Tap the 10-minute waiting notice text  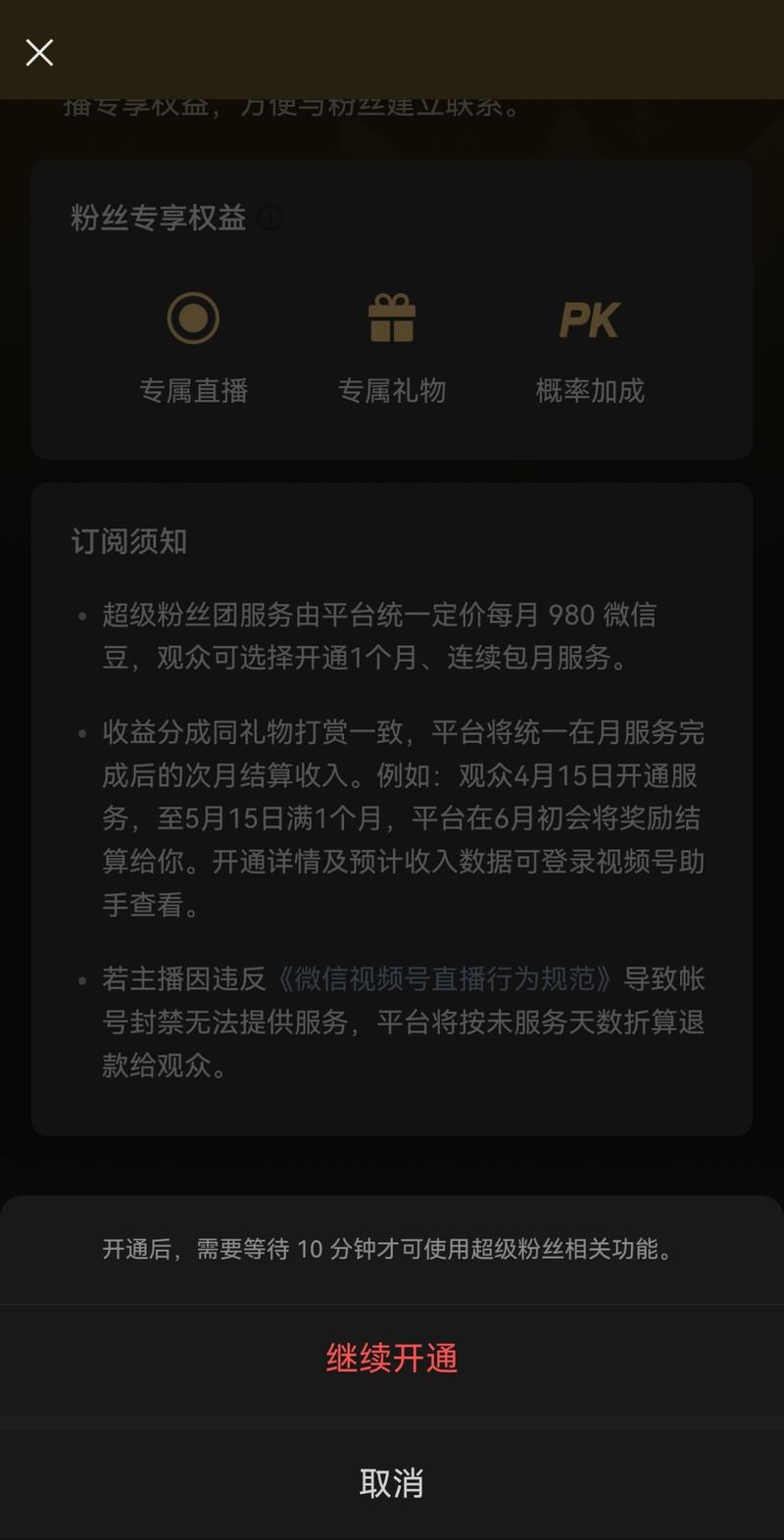[x=391, y=1249]
